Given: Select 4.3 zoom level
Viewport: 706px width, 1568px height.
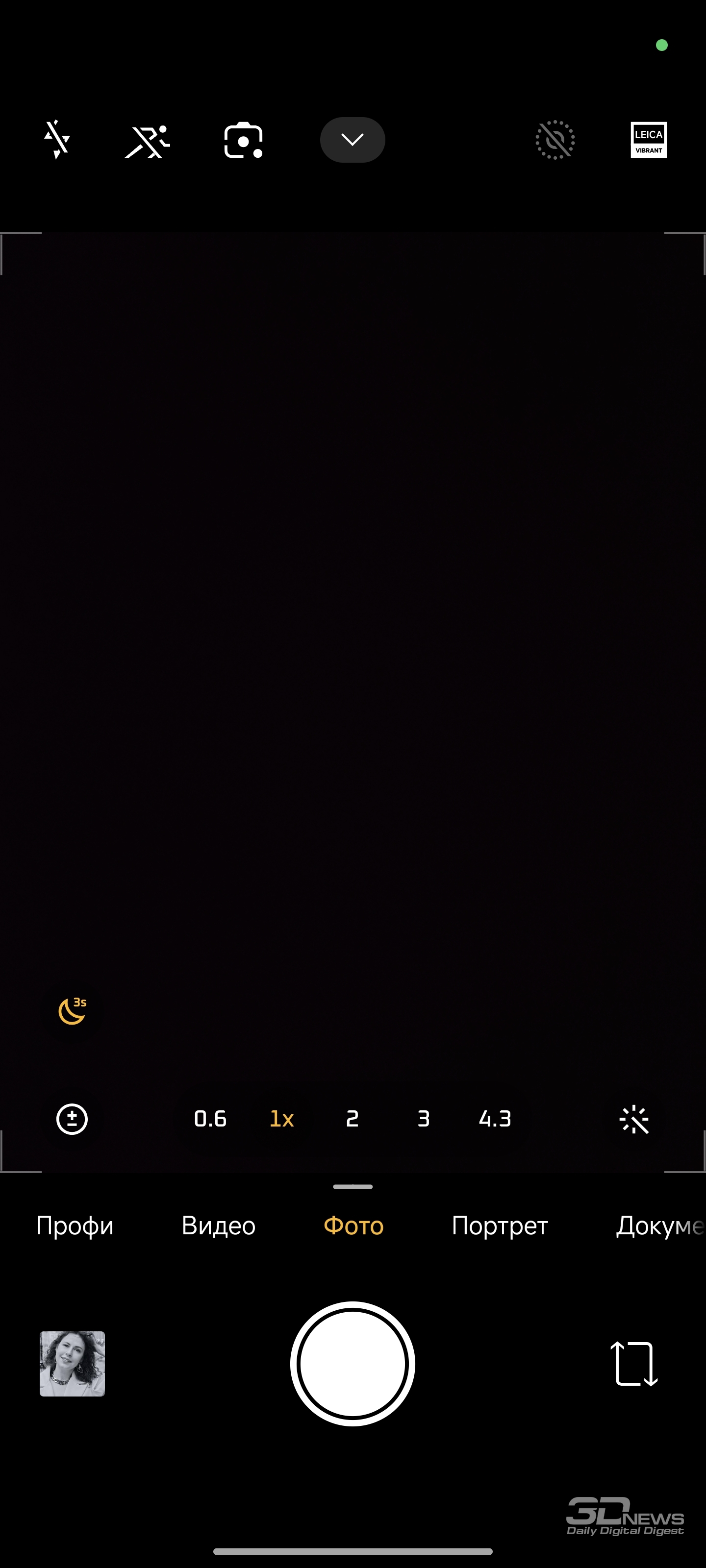Looking at the screenshot, I should pos(495,1119).
